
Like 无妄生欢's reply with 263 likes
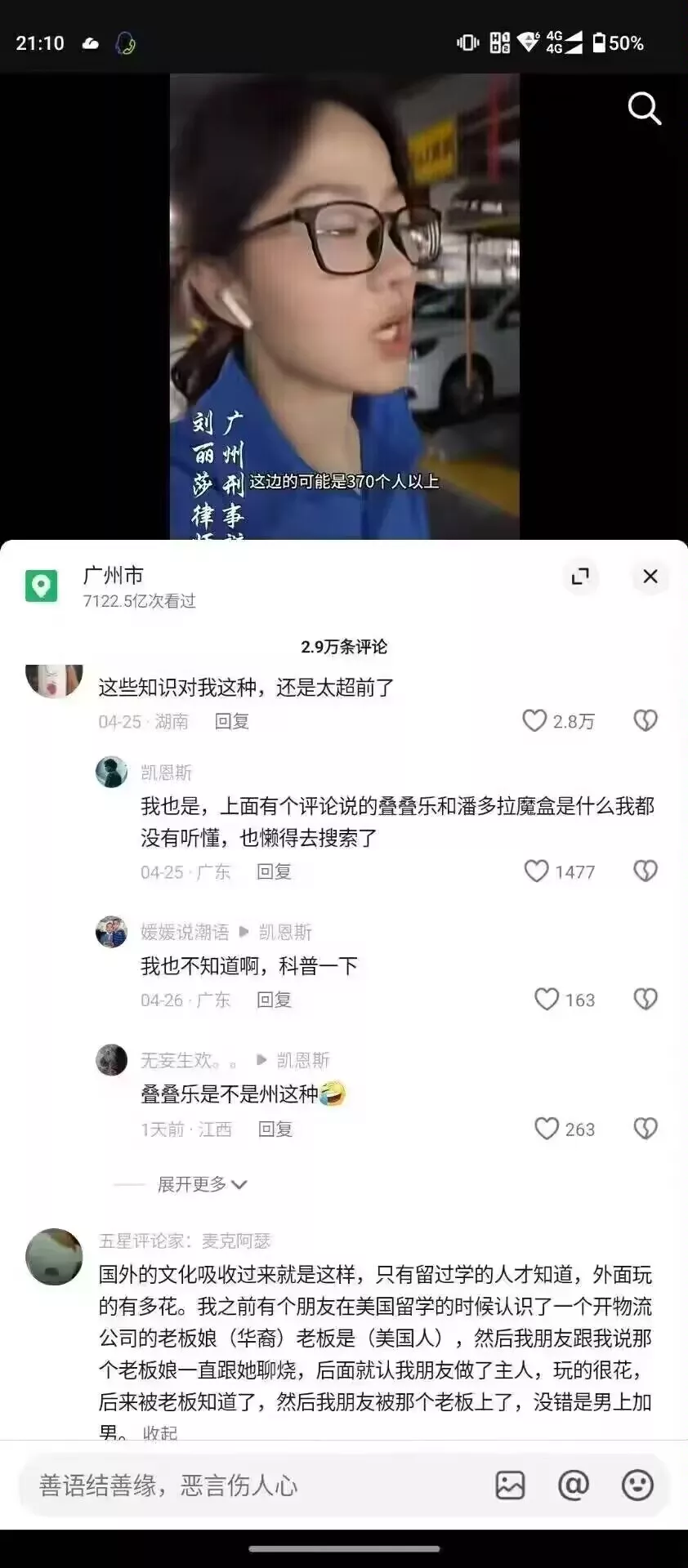[547, 1128]
